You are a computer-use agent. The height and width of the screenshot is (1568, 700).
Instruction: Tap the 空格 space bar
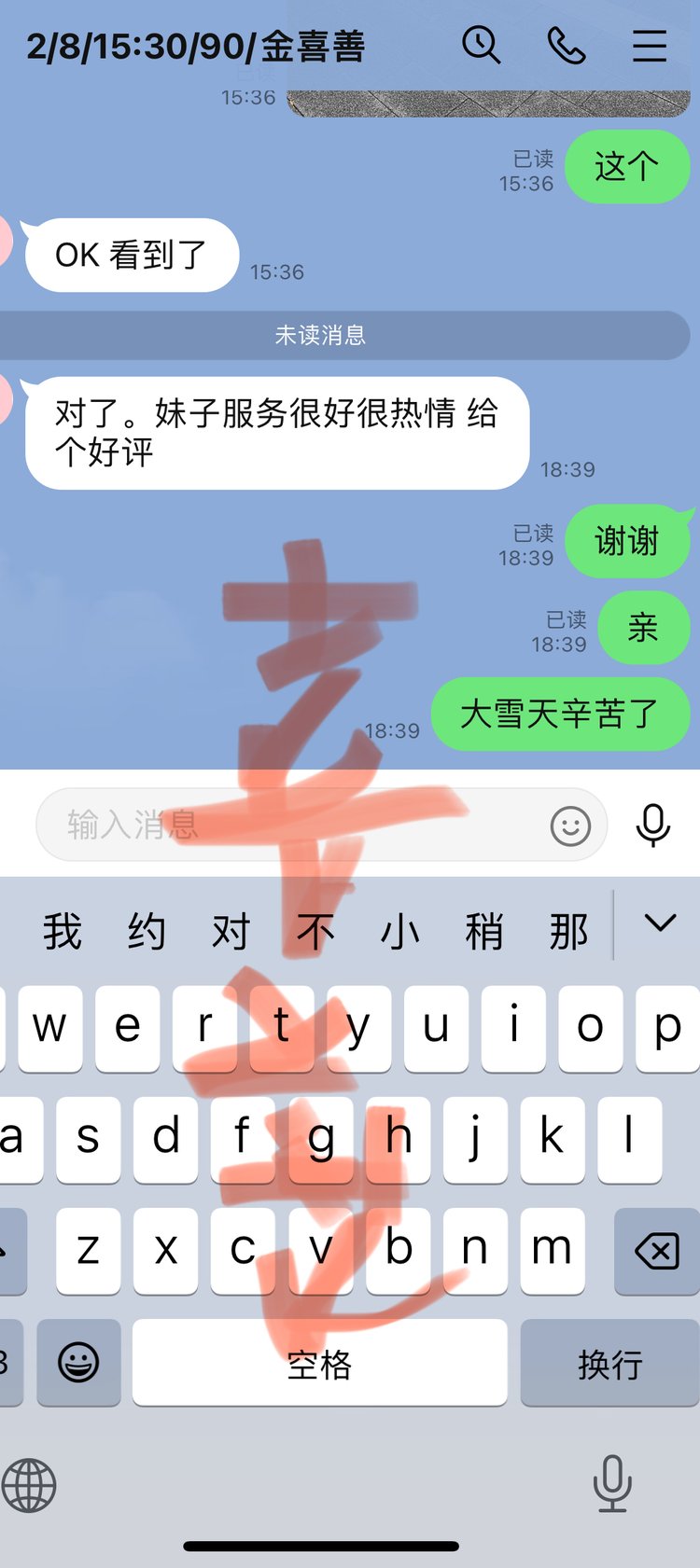pos(319,1363)
